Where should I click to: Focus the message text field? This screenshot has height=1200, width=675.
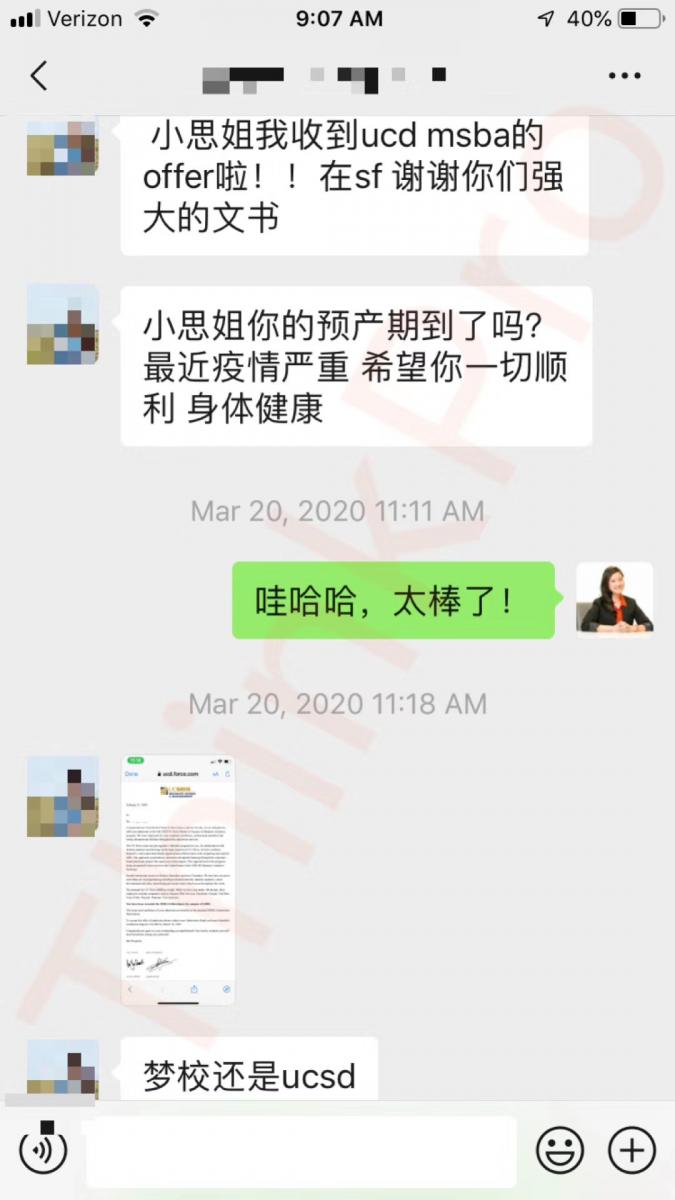[x=300, y=1151]
